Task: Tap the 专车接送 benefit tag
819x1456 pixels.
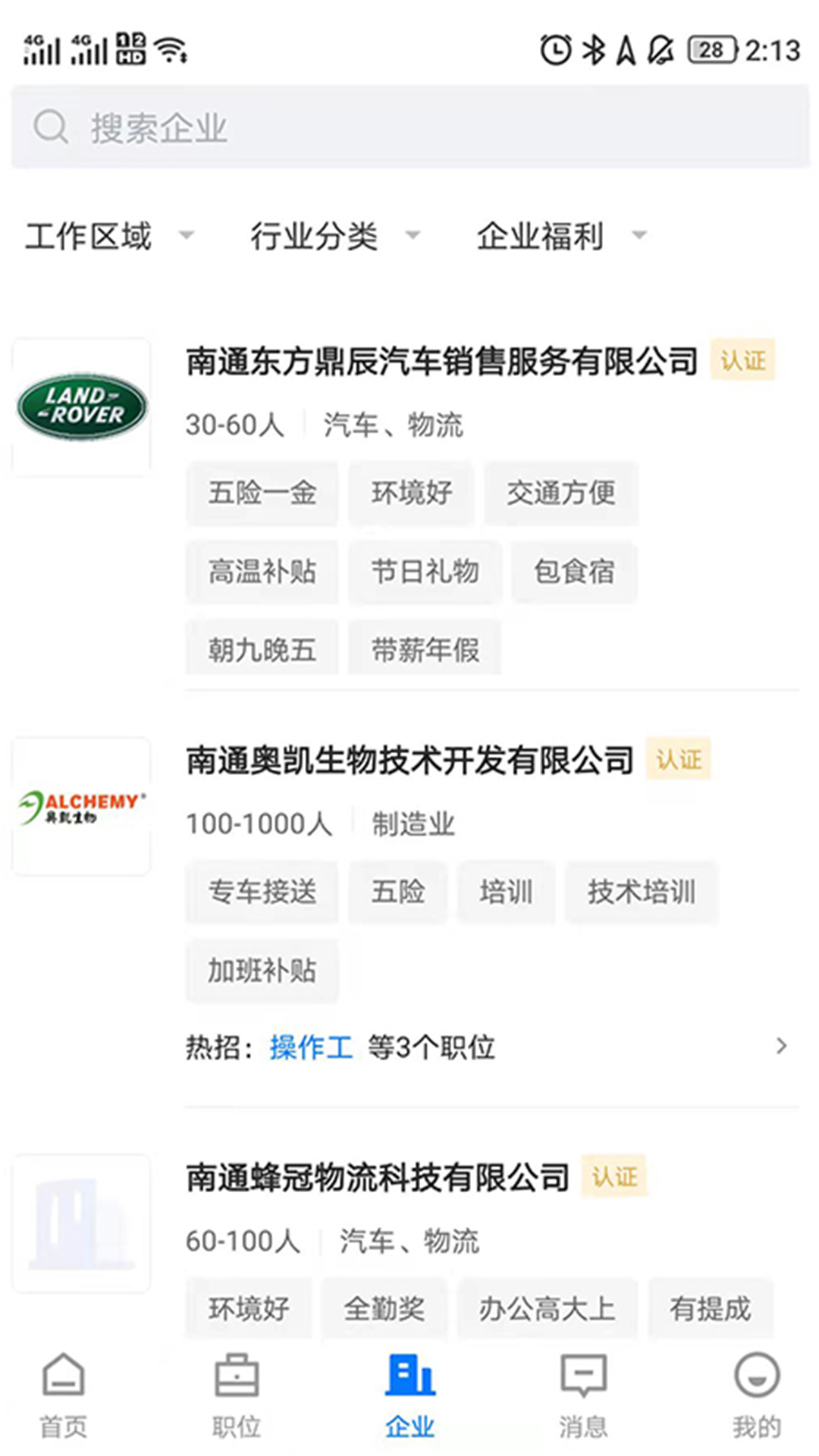Action: coord(262,892)
